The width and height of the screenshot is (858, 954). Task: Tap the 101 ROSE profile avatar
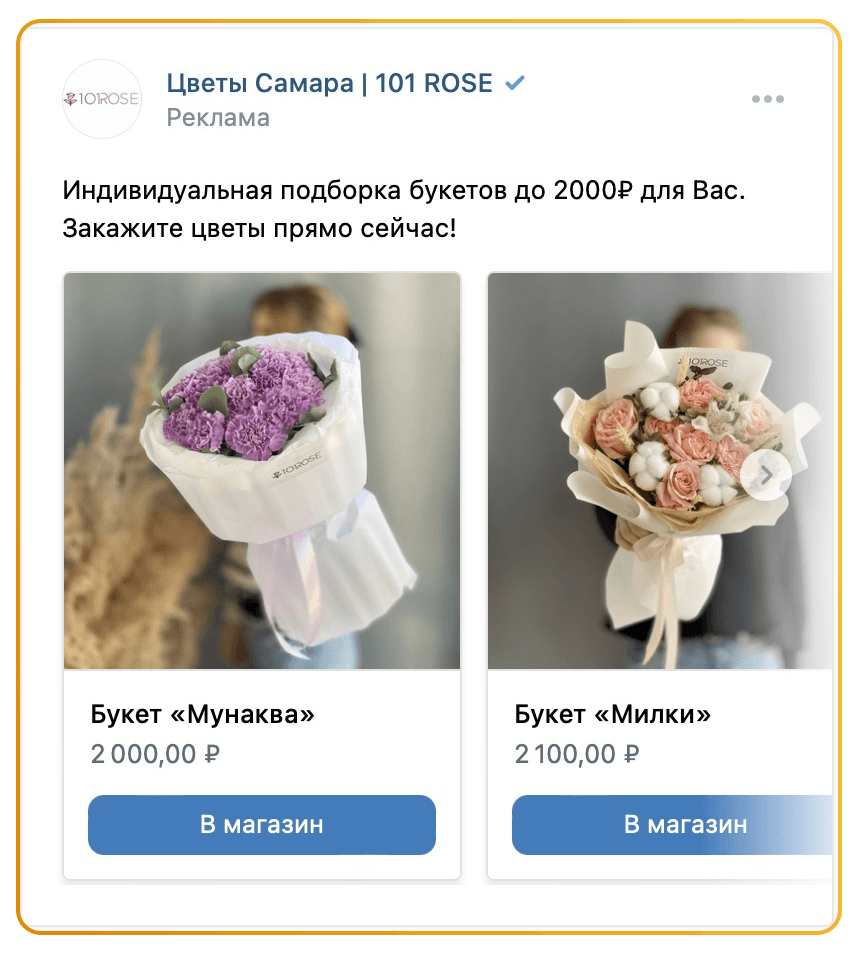coord(102,99)
